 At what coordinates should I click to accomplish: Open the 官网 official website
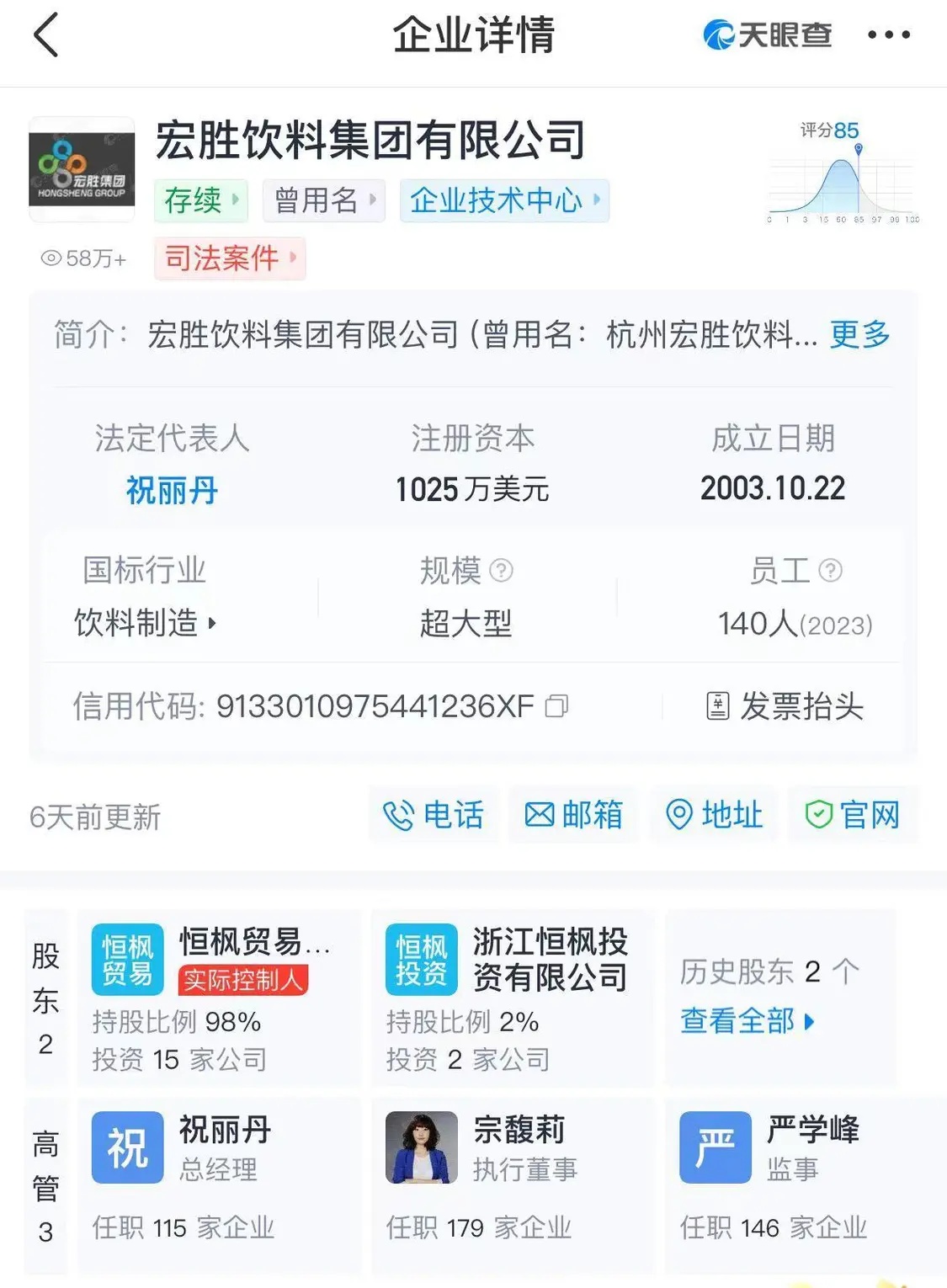tap(852, 815)
